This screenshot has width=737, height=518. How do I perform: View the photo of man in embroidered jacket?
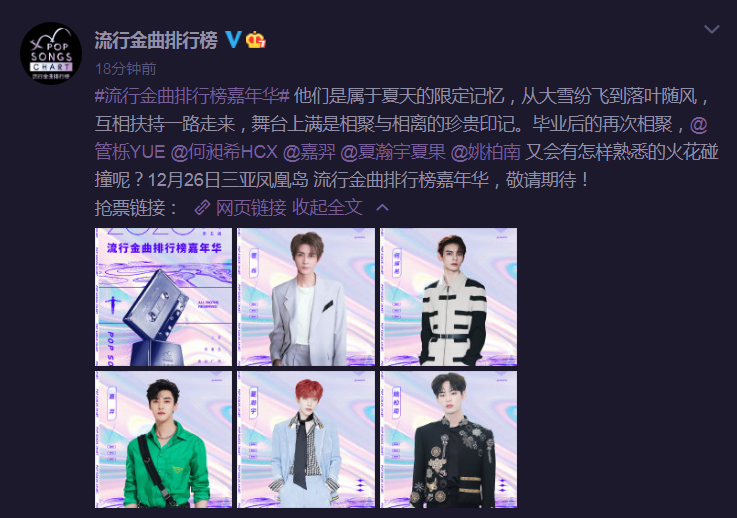click(448, 438)
